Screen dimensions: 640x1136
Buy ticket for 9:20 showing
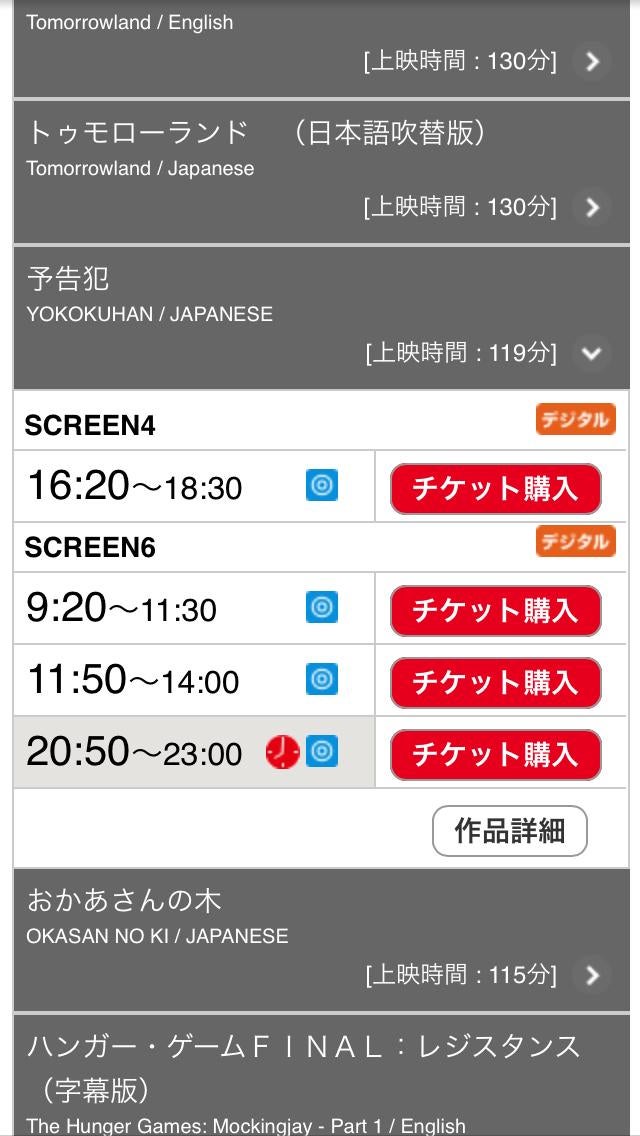[495, 610]
